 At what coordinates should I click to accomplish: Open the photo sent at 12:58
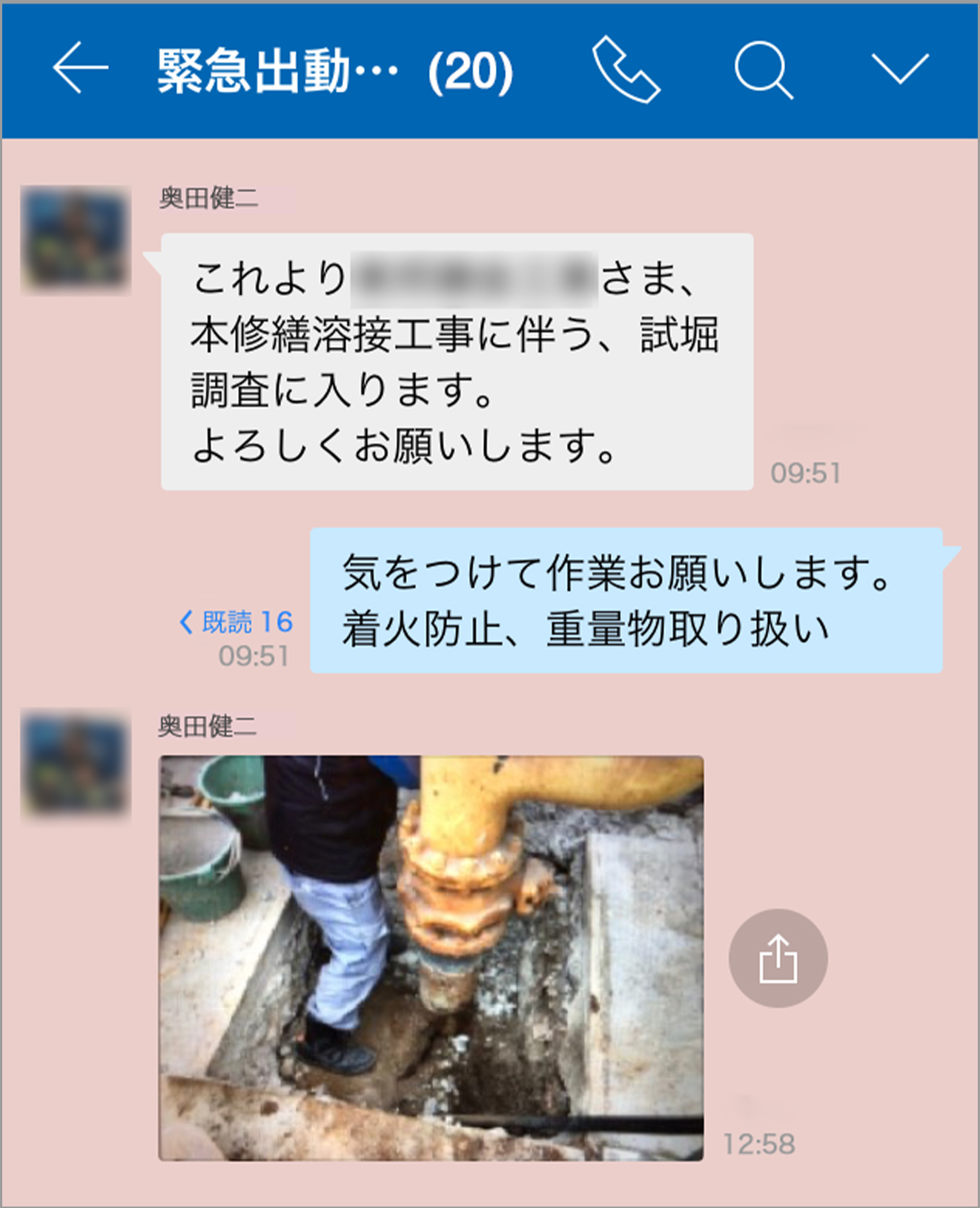pyautogui.click(x=431, y=958)
